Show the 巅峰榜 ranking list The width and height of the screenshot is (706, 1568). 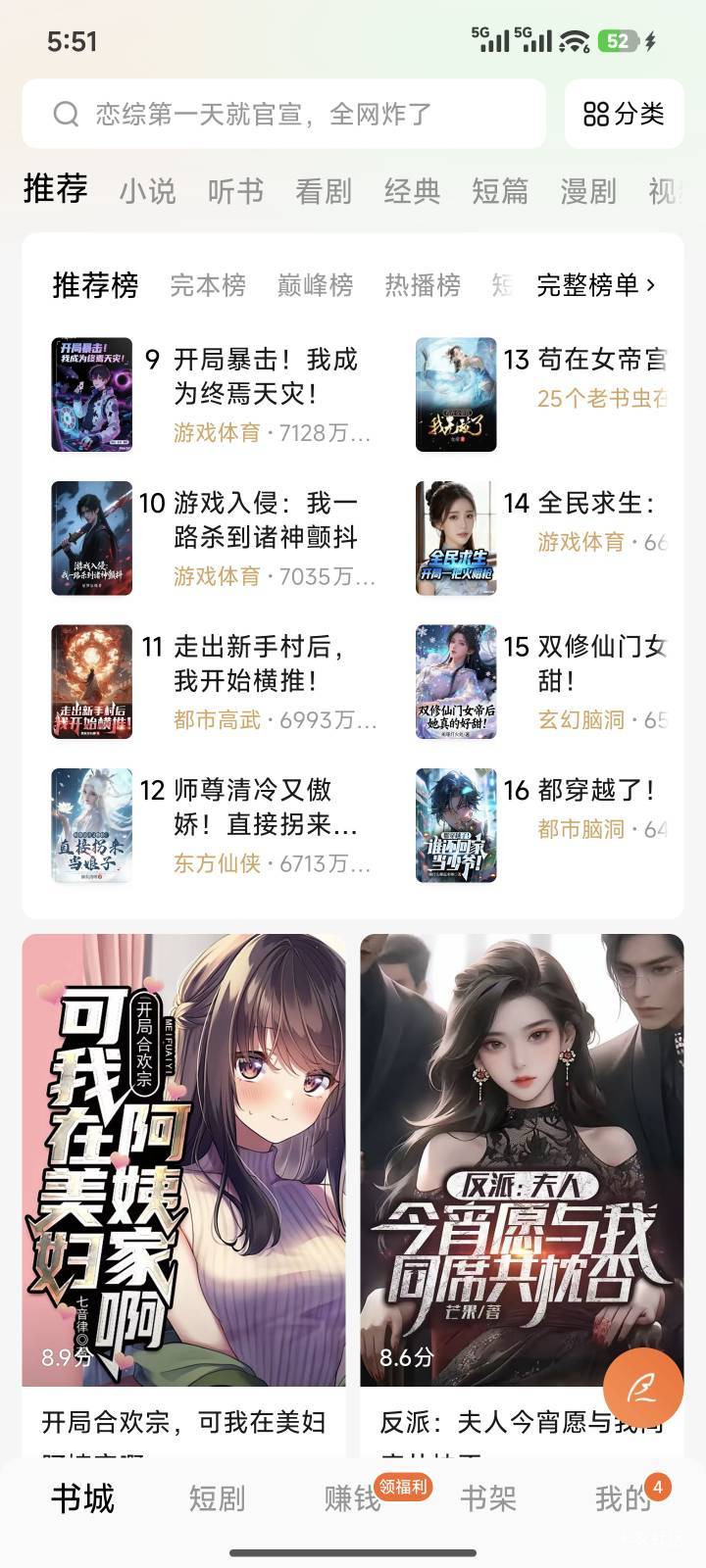(x=315, y=285)
